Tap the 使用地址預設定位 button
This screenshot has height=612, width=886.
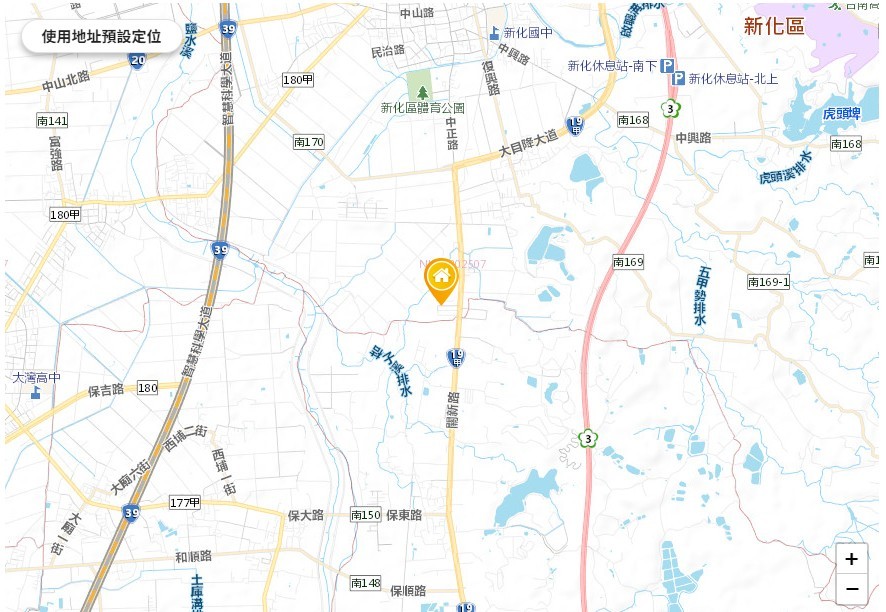(101, 37)
